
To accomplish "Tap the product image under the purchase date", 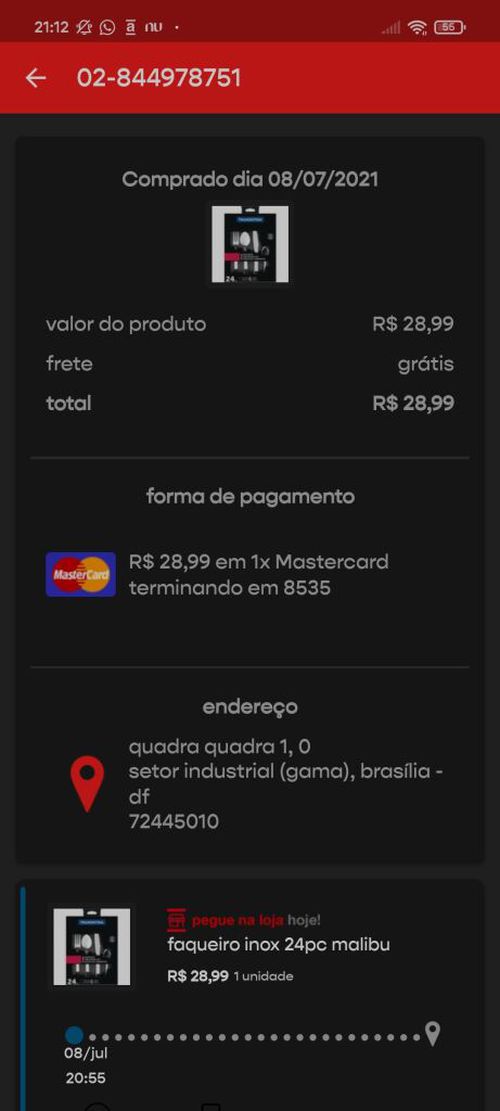I will tap(250, 244).
